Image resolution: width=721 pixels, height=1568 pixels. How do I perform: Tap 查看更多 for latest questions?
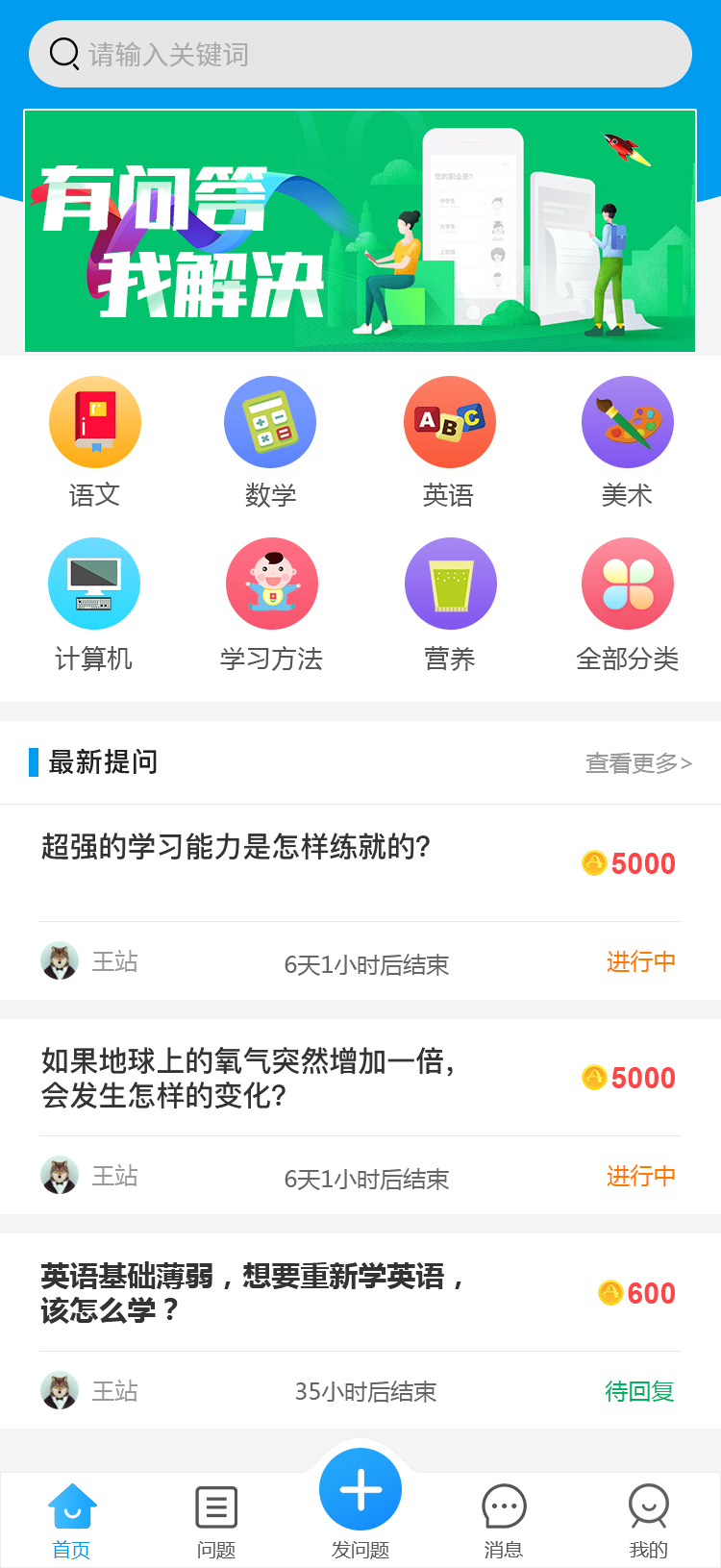point(638,763)
